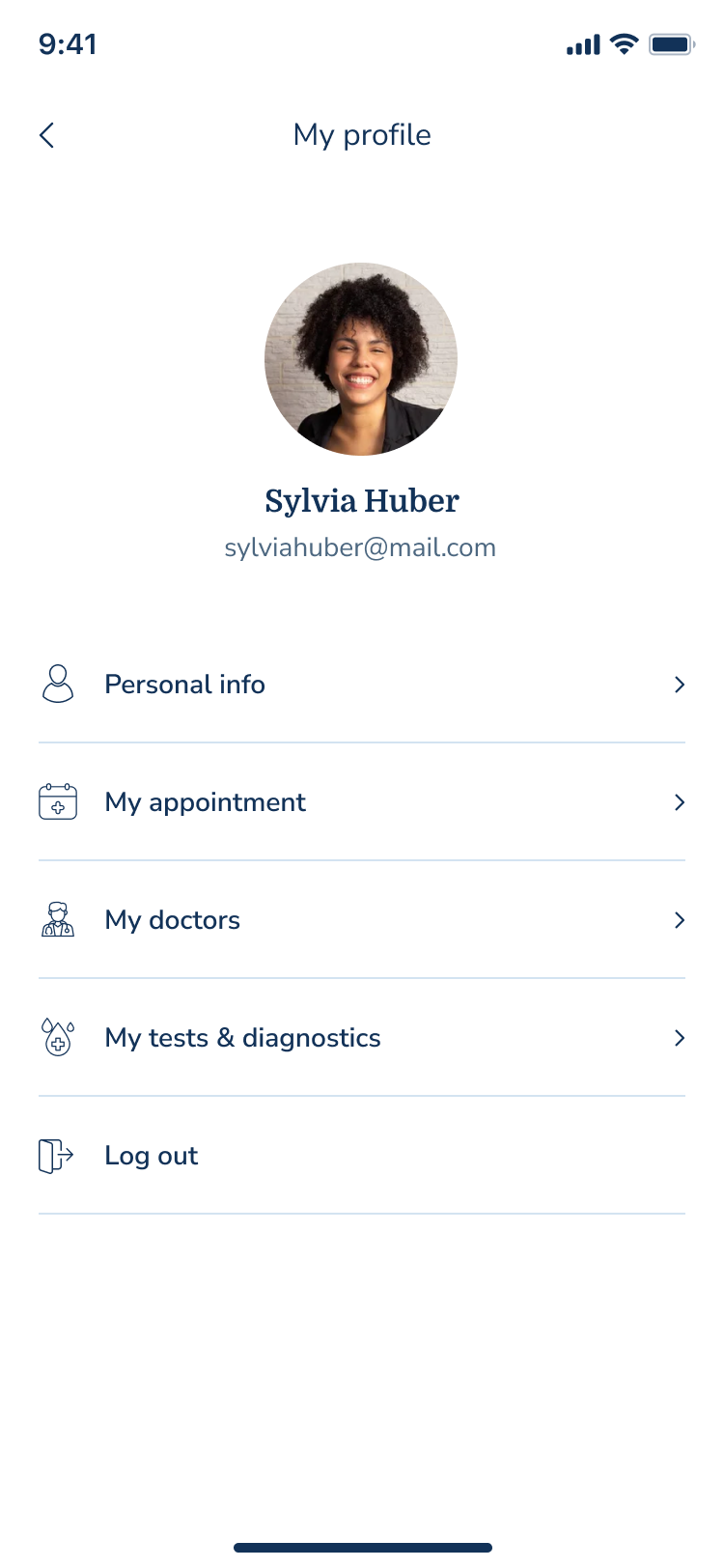Go back from My profile
Image resolution: width=724 pixels, height=1568 pixels.
pyautogui.click(x=47, y=135)
